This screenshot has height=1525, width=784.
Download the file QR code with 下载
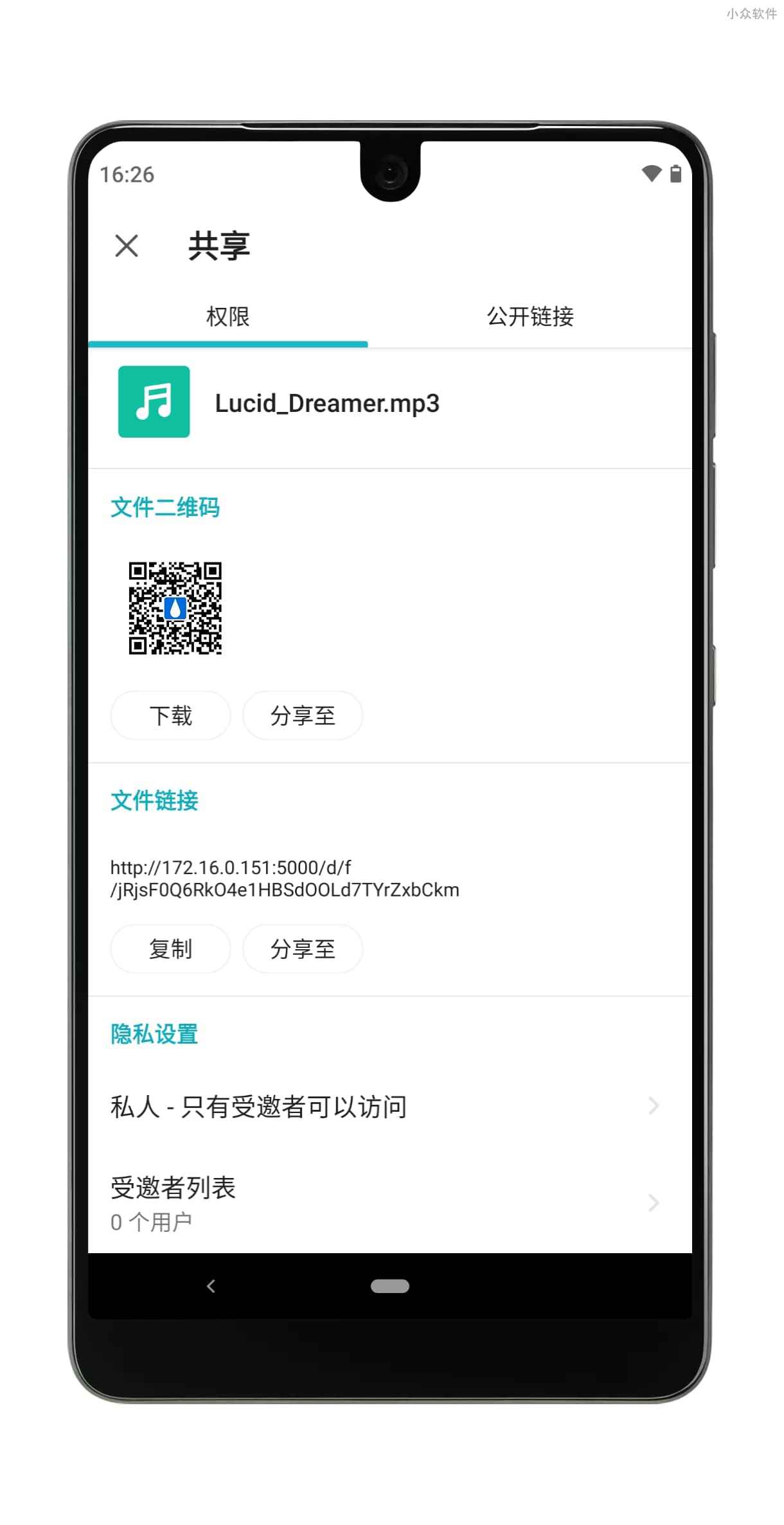tap(170, 715)
